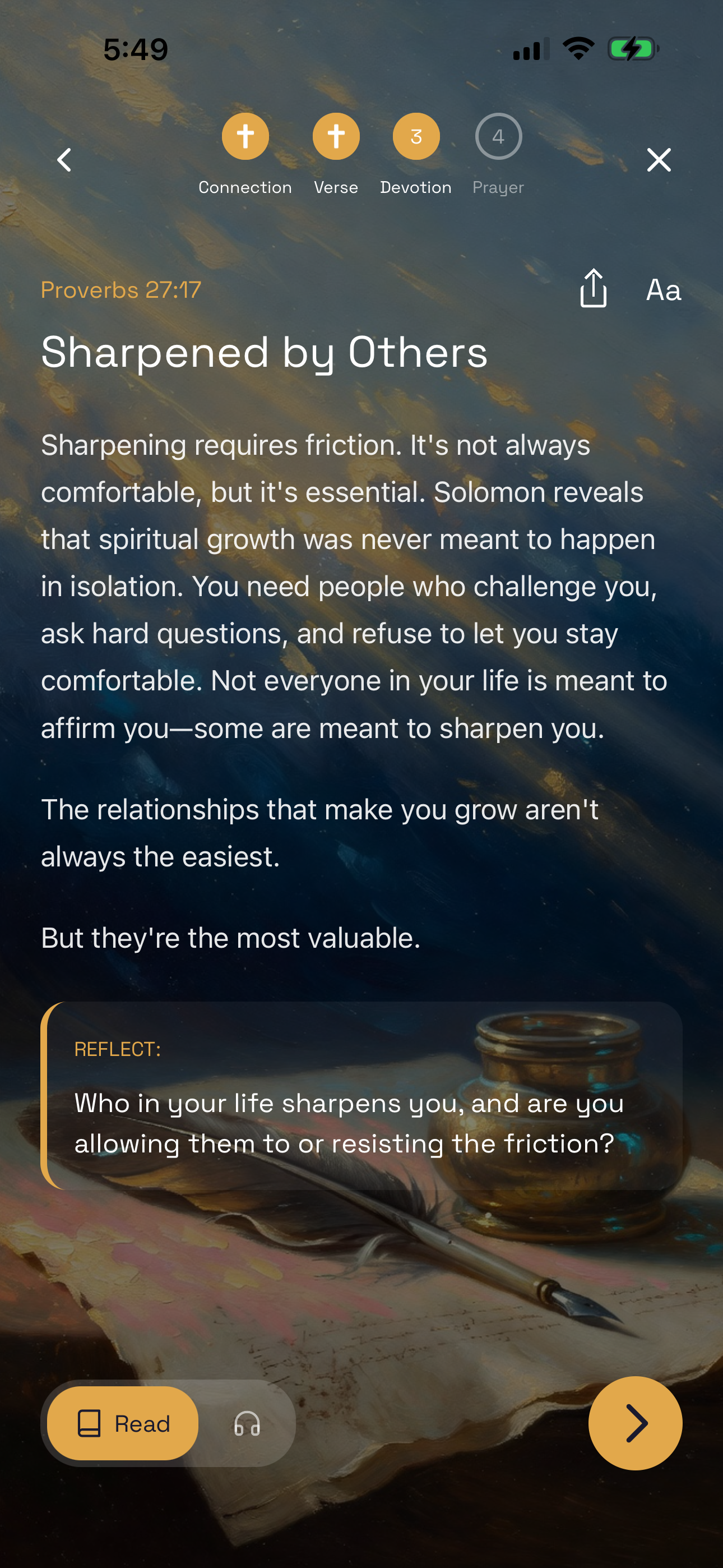Screen dimensions: 723x1568
Task: Select Read mode
Action: coord(123,1423)
